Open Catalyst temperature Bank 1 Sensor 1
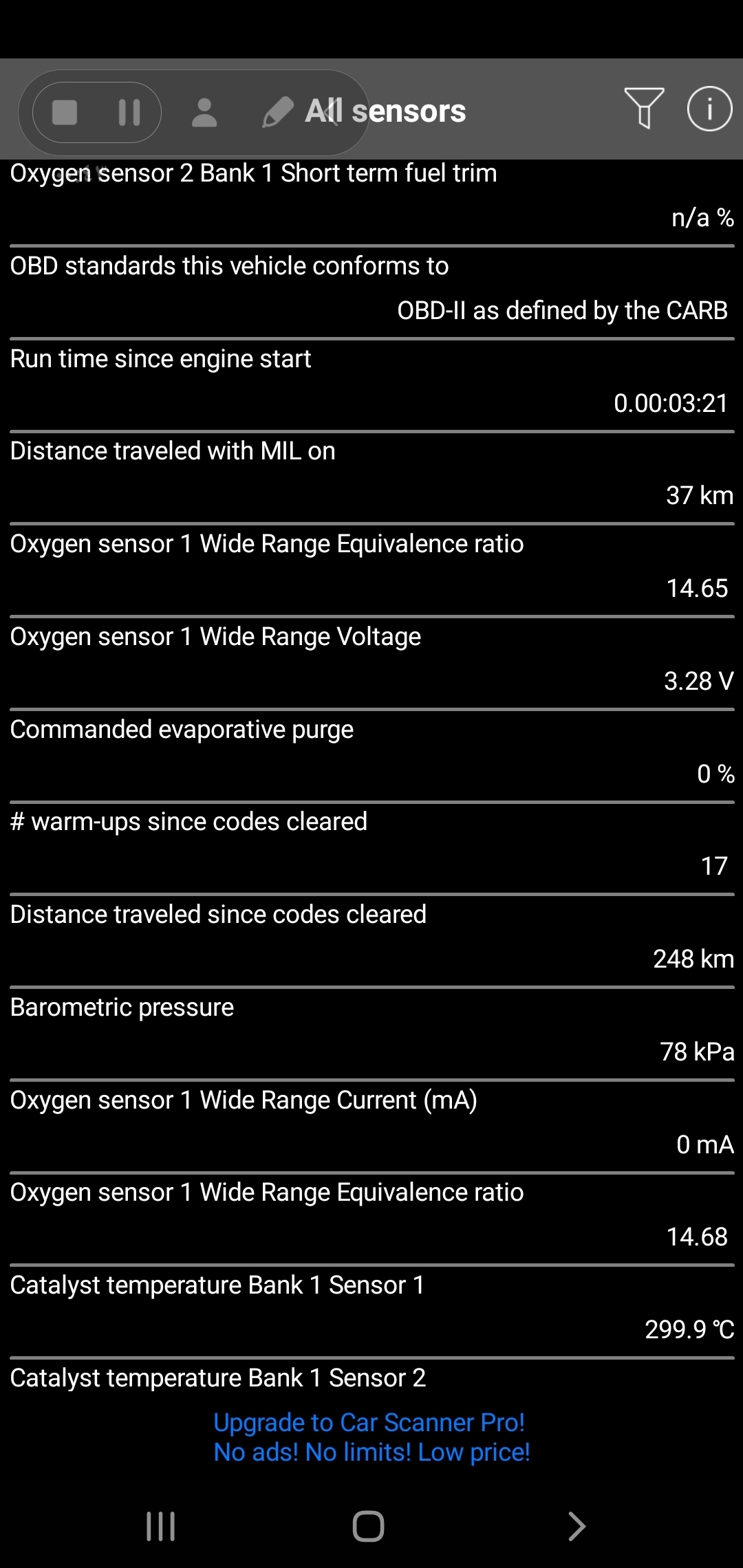 [371, 1308]
